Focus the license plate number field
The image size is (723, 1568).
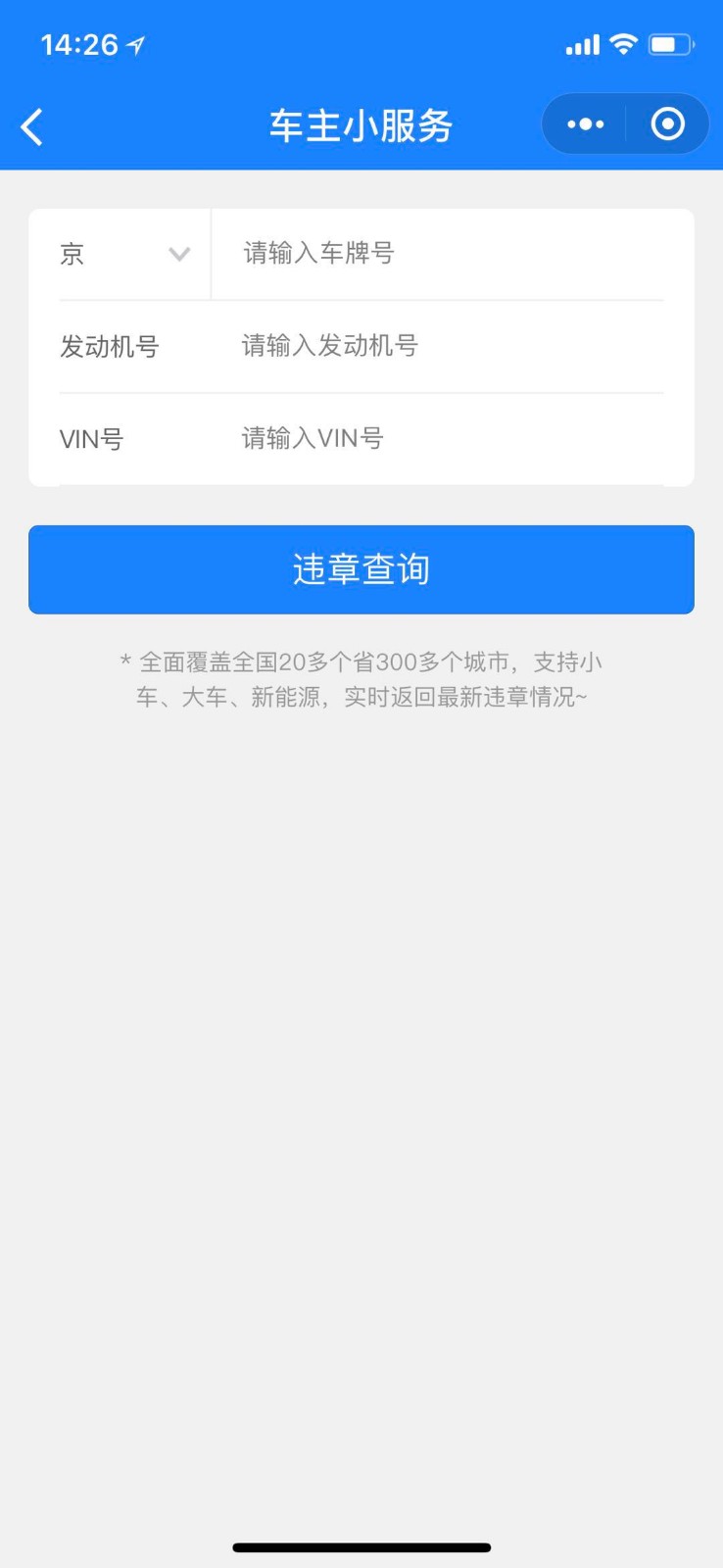tap(452, 254)
